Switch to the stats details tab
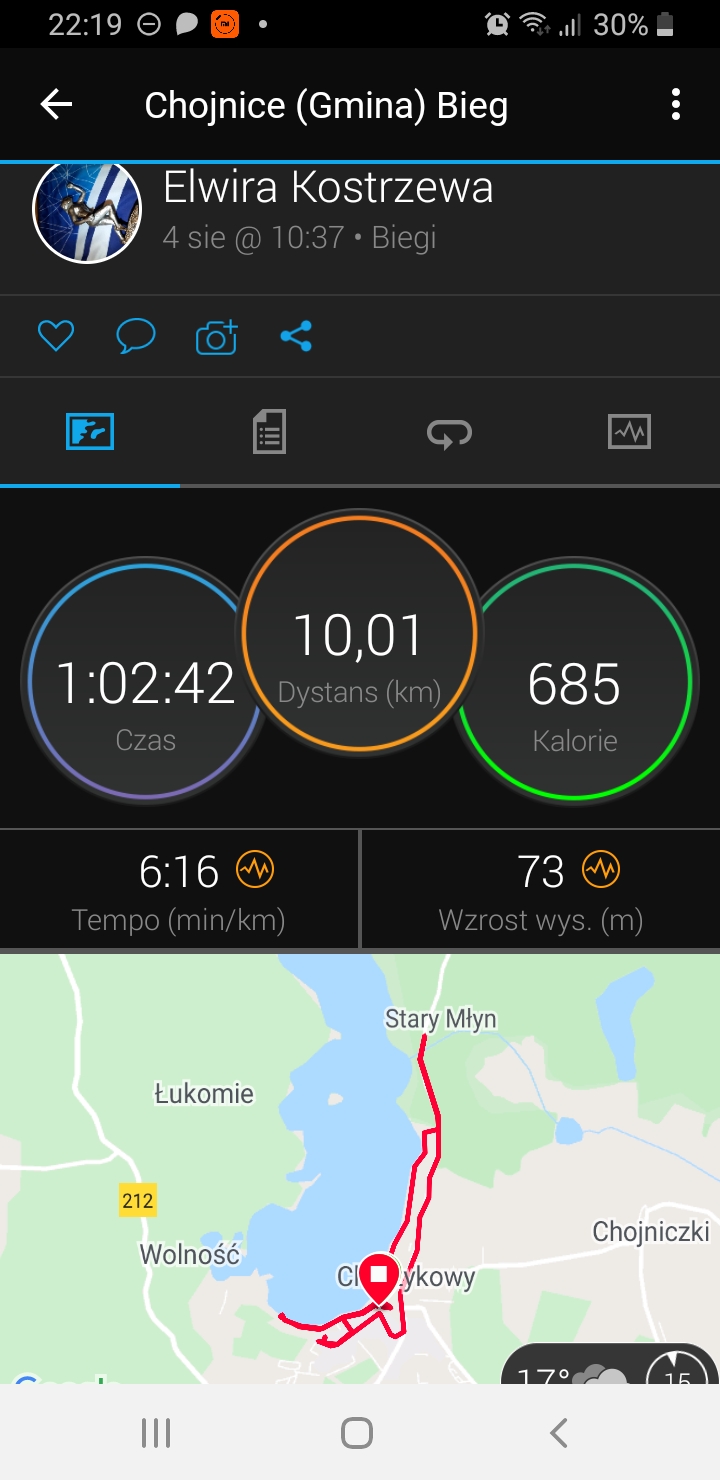Viewport: 720px width, 1480px height. 269,433
